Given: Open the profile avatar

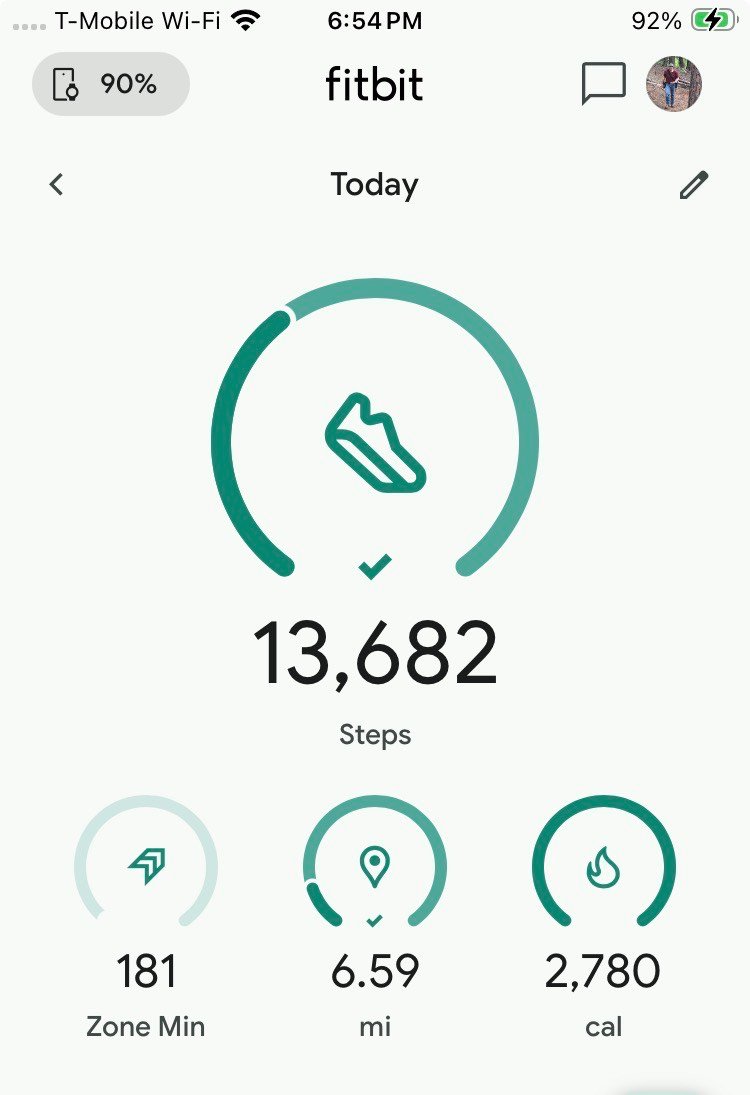Looking at the screenshot, I should point(674,84).
